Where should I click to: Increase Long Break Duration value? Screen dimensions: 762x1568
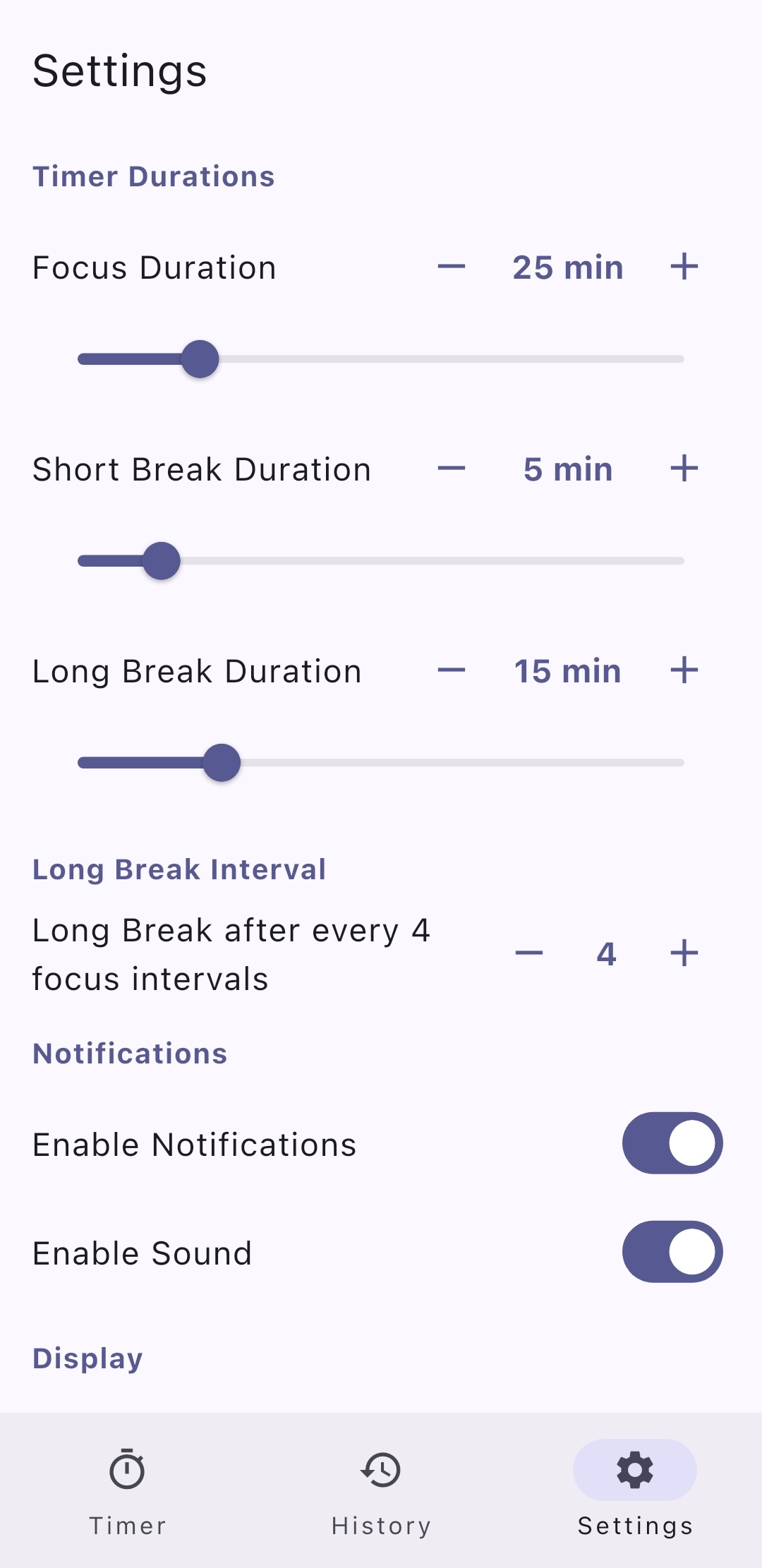pyautogui.click(x=684, y=671)
